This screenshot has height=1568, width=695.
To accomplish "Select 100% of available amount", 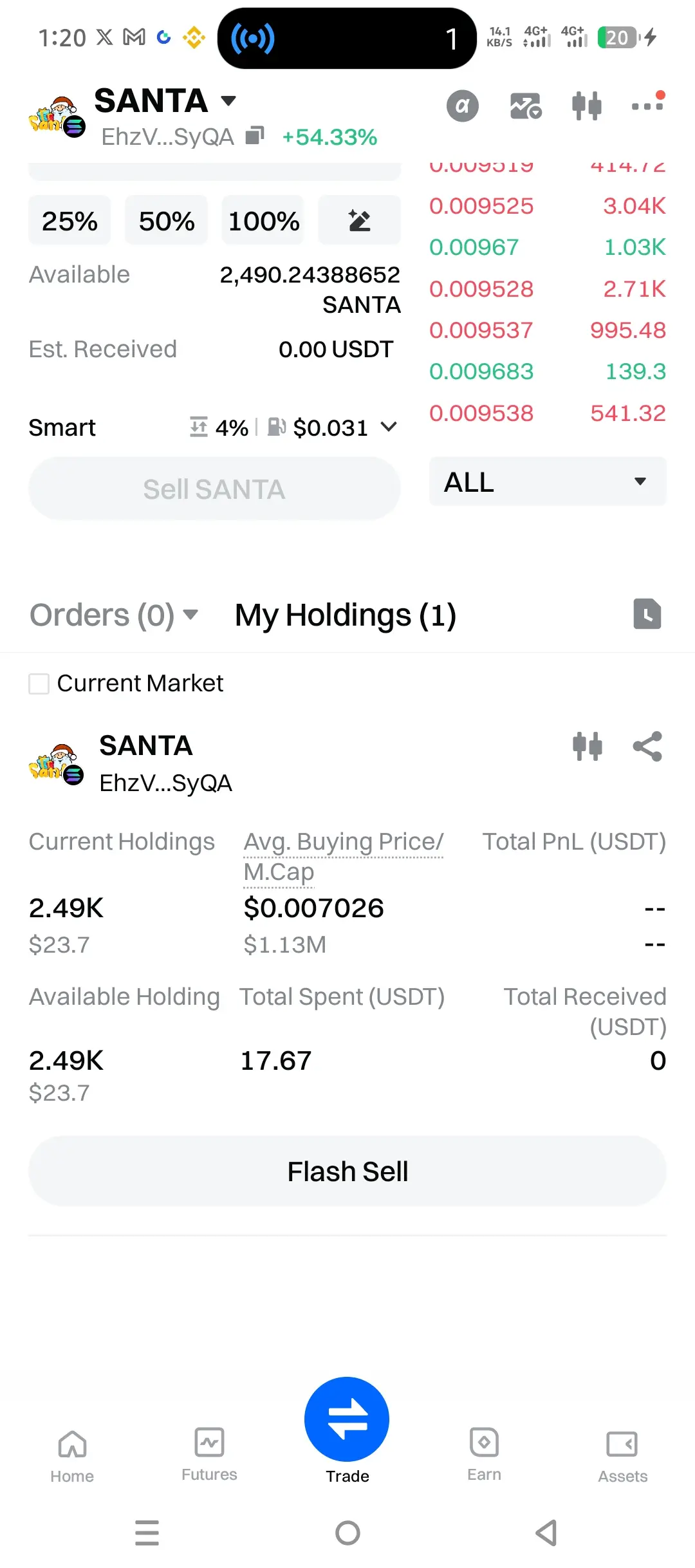I will tap(263, 221).
